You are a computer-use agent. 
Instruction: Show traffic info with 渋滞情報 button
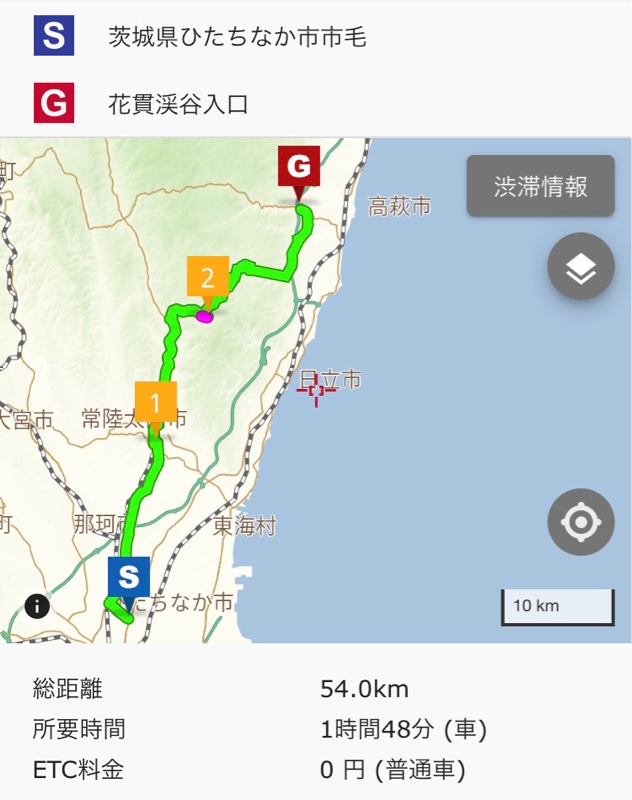(x=540, y=187)
